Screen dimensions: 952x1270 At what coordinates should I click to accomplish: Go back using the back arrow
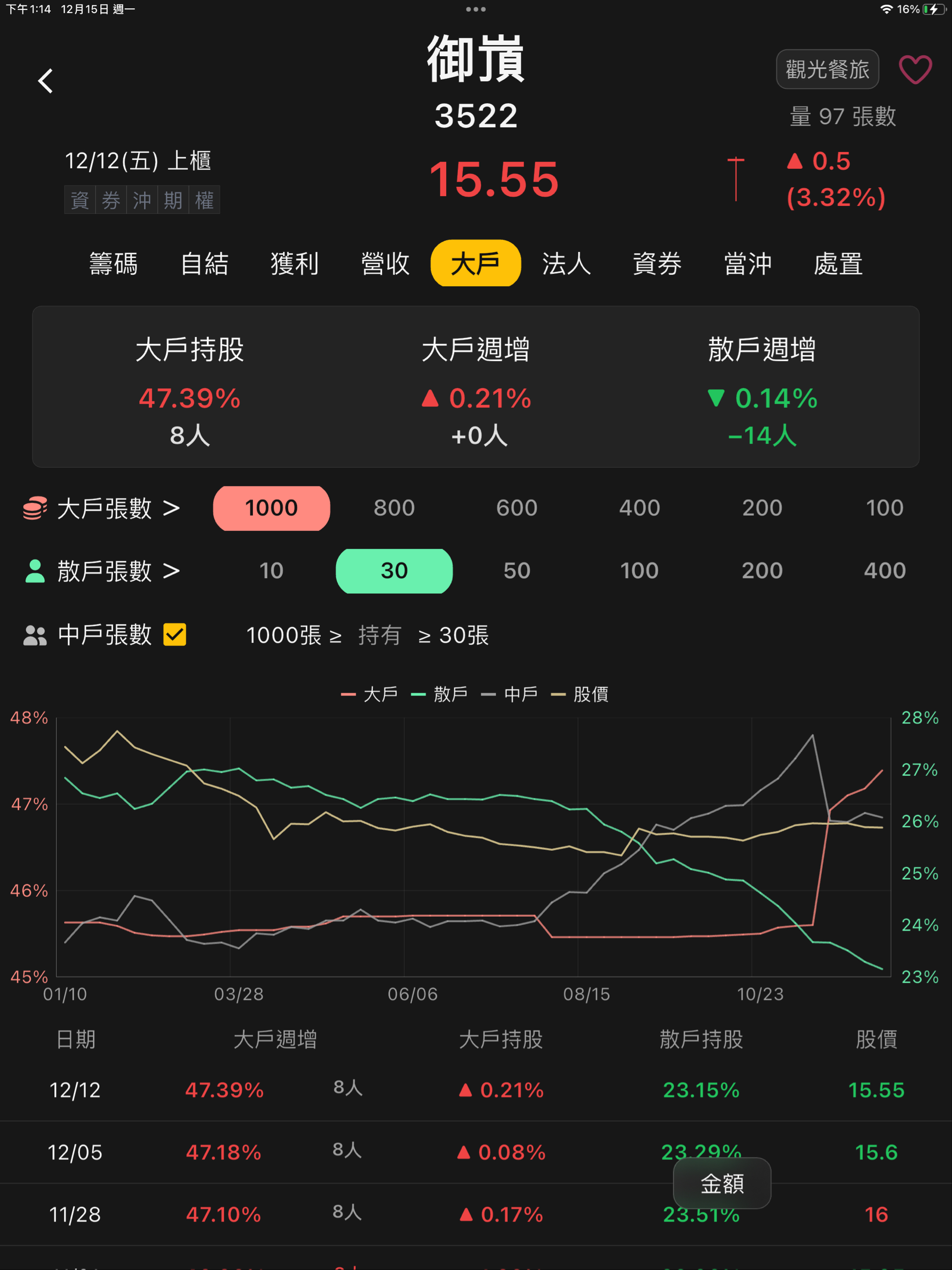point(45,81)
